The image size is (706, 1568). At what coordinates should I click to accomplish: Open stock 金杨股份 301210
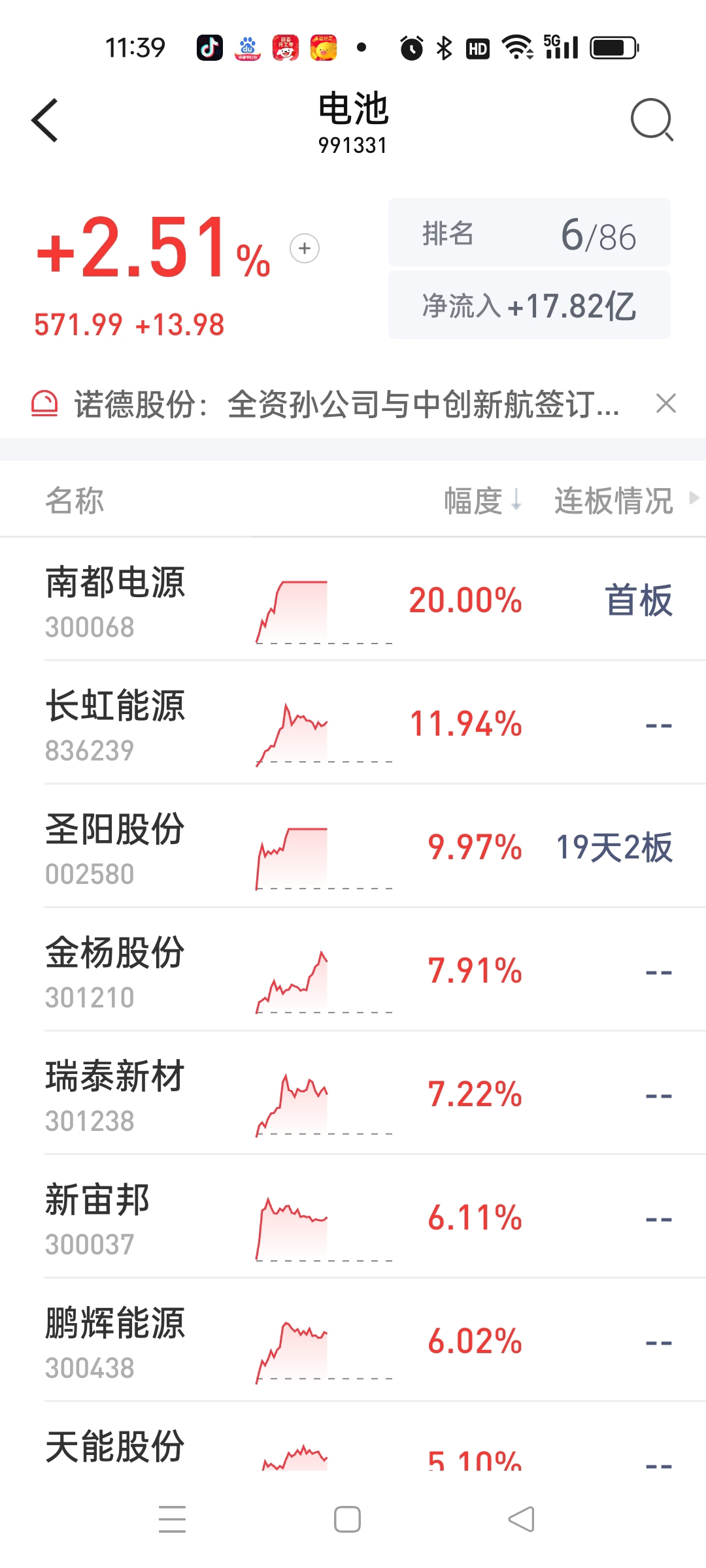tap(353, 970)
